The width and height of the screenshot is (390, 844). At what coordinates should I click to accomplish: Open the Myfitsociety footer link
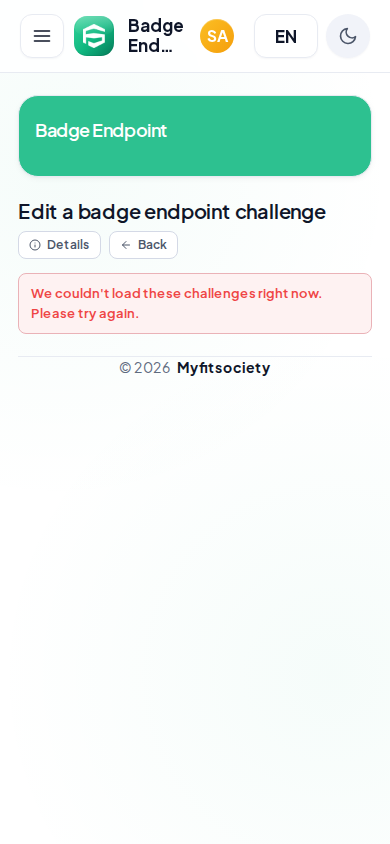point(223,368)
